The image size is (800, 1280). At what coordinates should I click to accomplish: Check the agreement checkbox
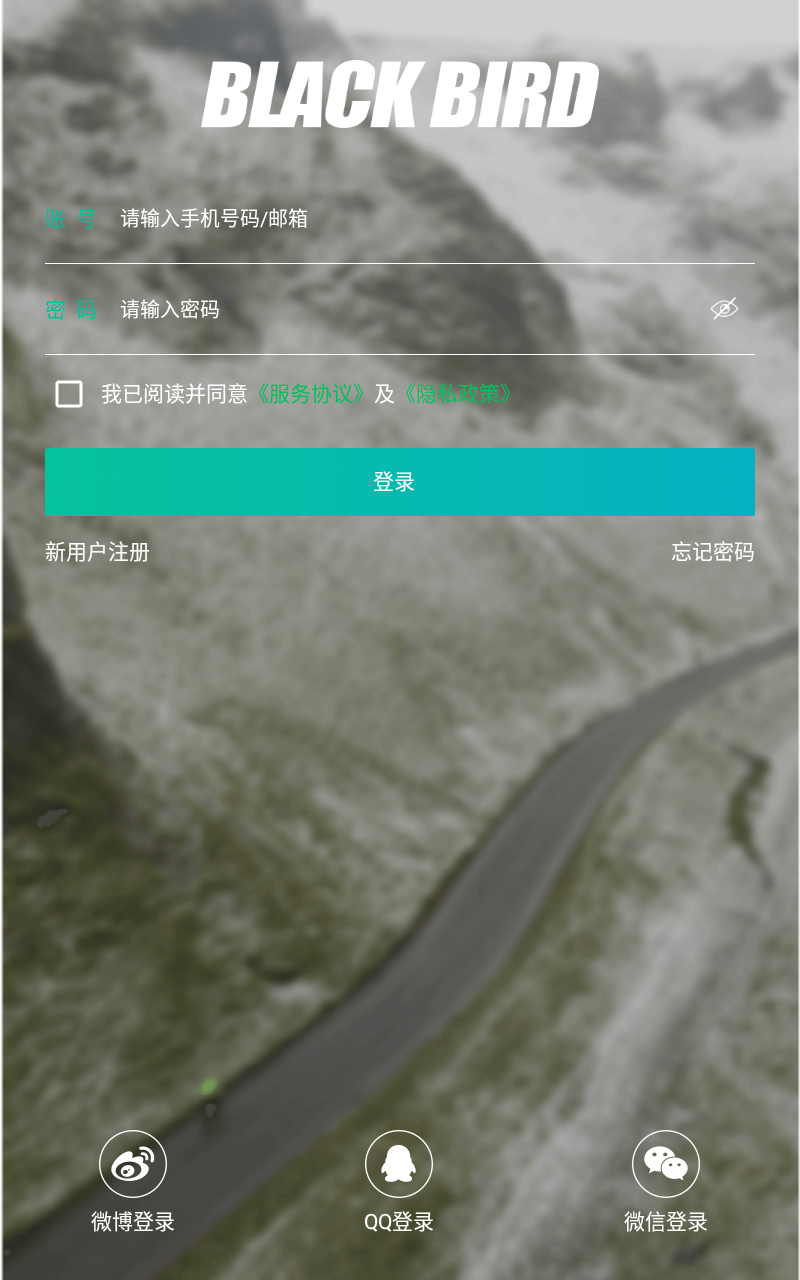(x=69, y=394)
